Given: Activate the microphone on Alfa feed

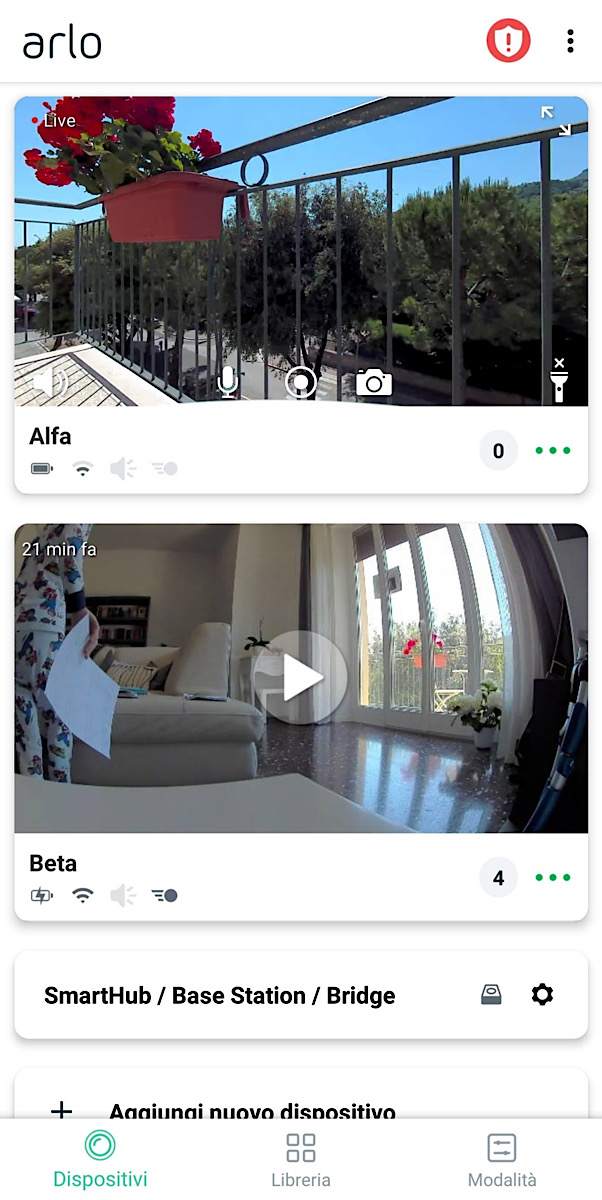Looking at the screenshot, I should pos(229,382).
